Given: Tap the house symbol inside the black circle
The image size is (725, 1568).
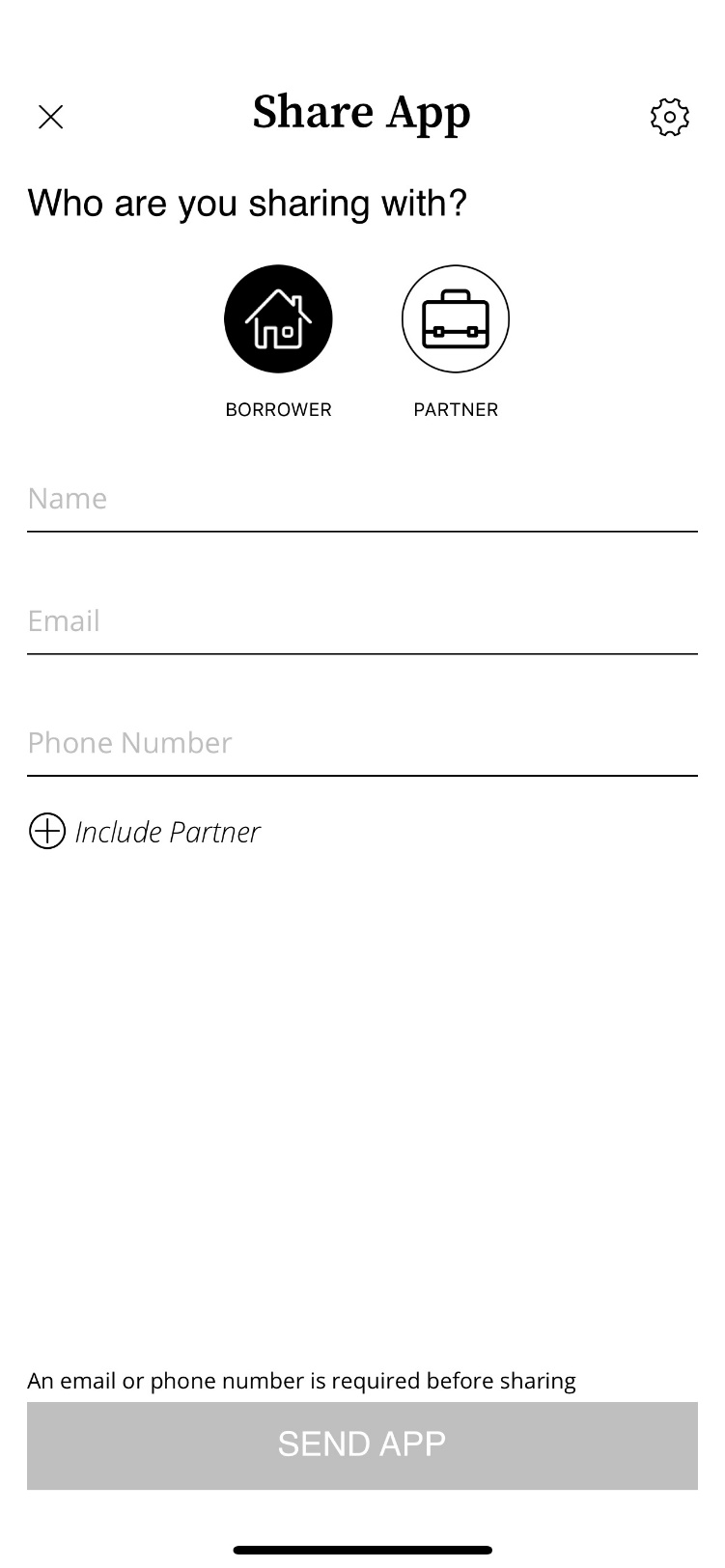Looking at the screenshot, I should [x=278, y=318].
